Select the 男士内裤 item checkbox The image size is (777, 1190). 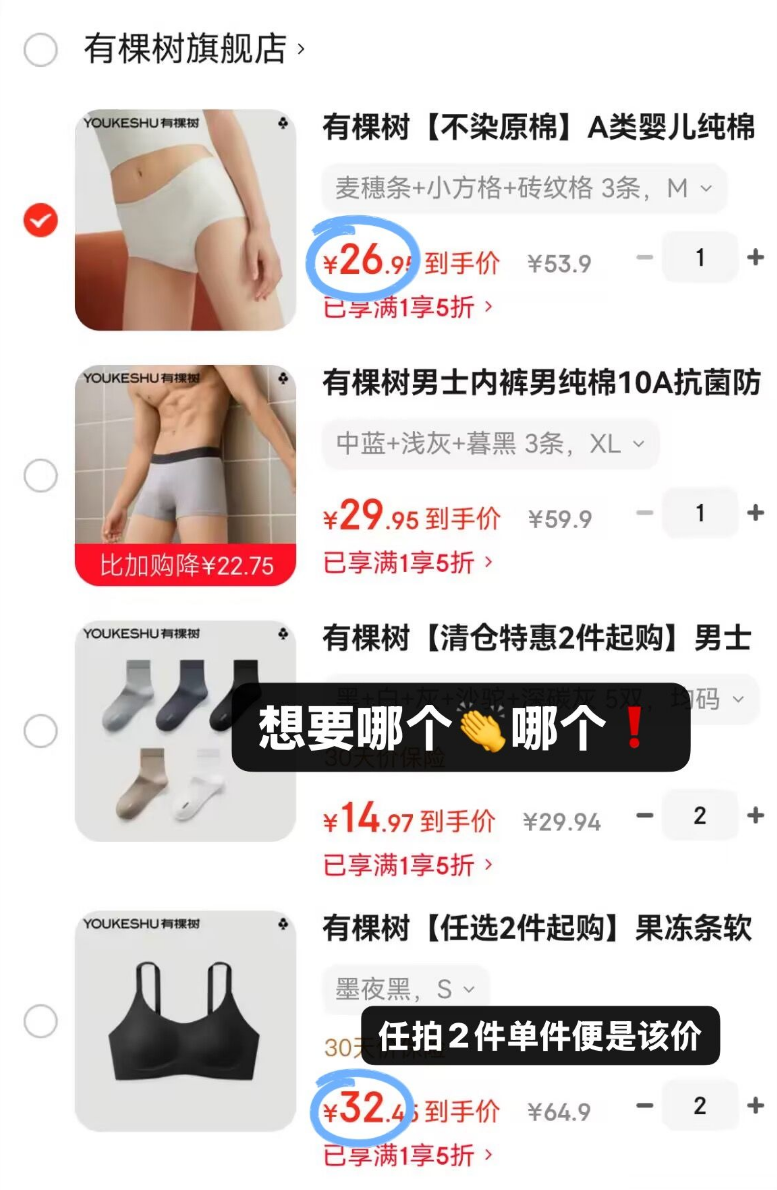point(40,476)
